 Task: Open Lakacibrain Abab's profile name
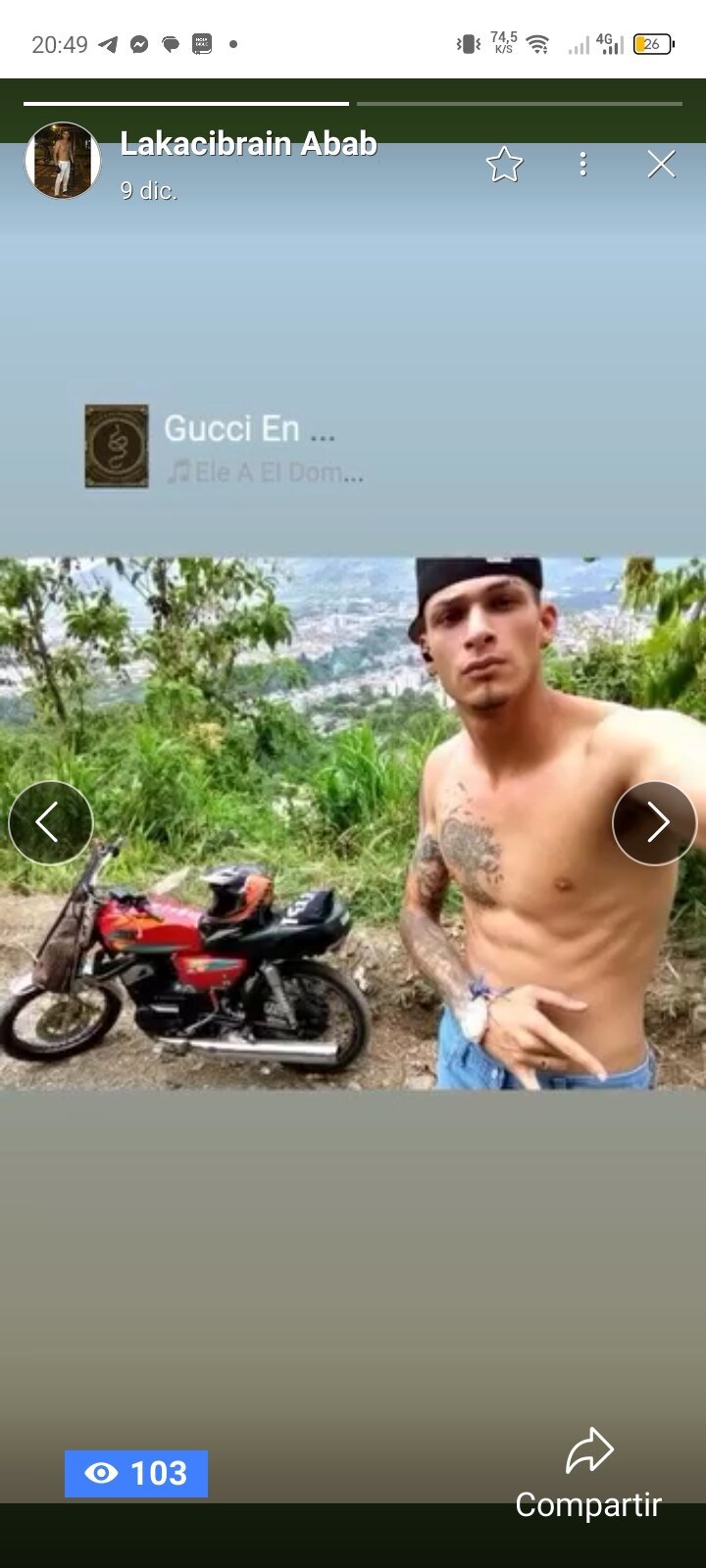tap(248, 144)
